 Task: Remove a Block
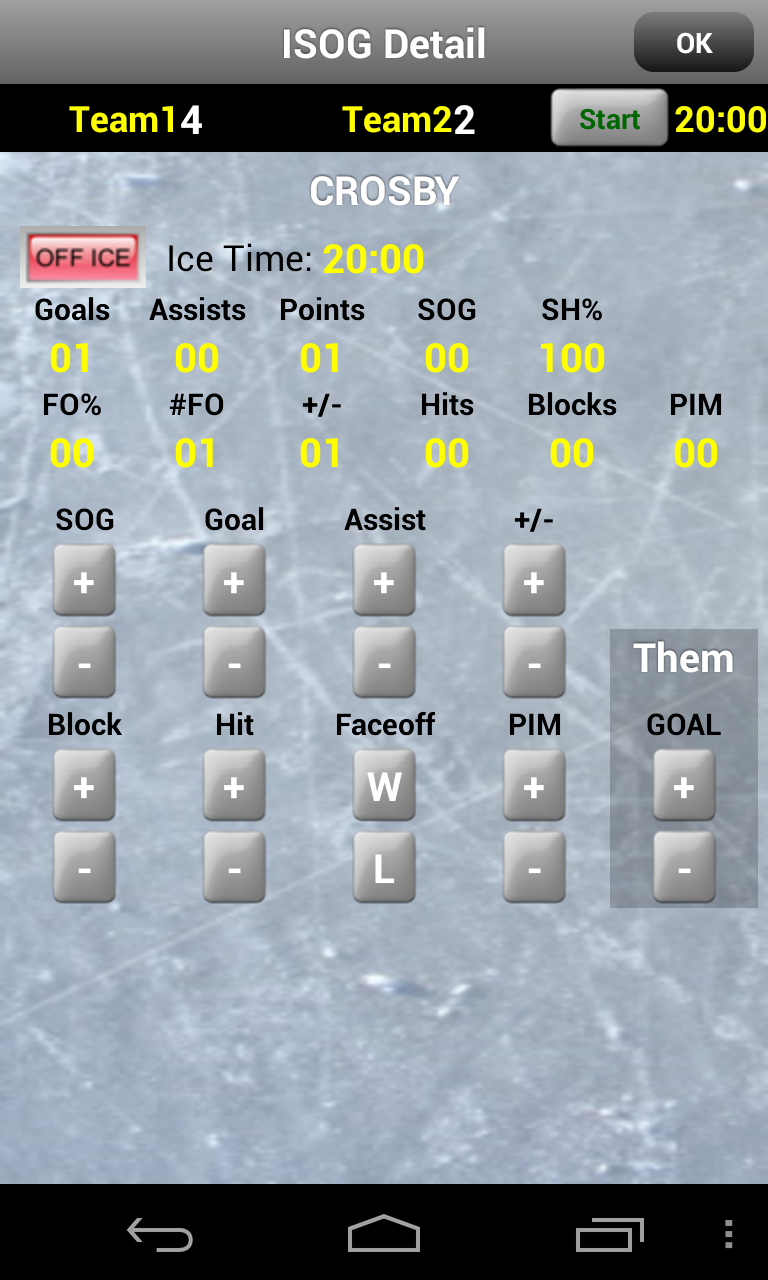84,869
